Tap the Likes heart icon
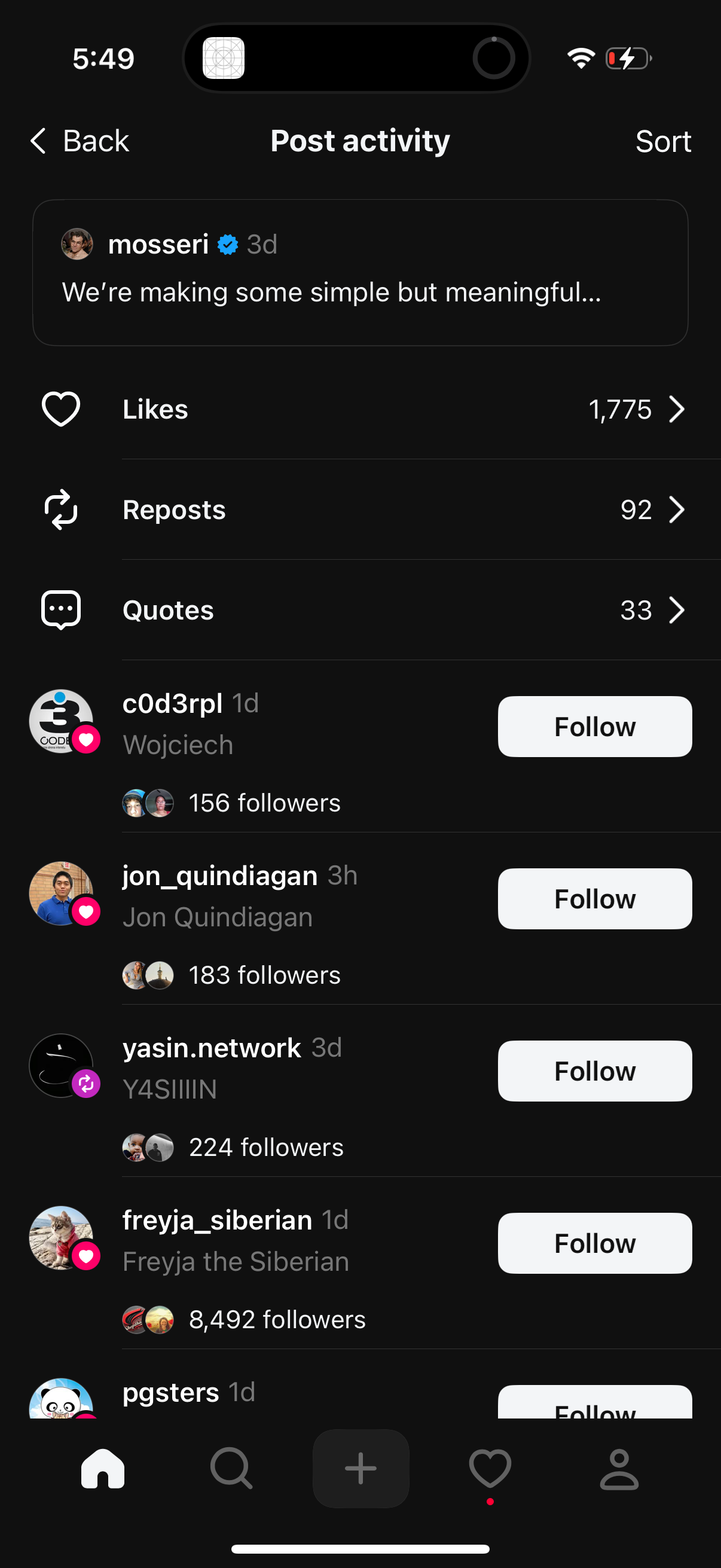This screenshot has height=1568, width=721. (x=60, y=409)
